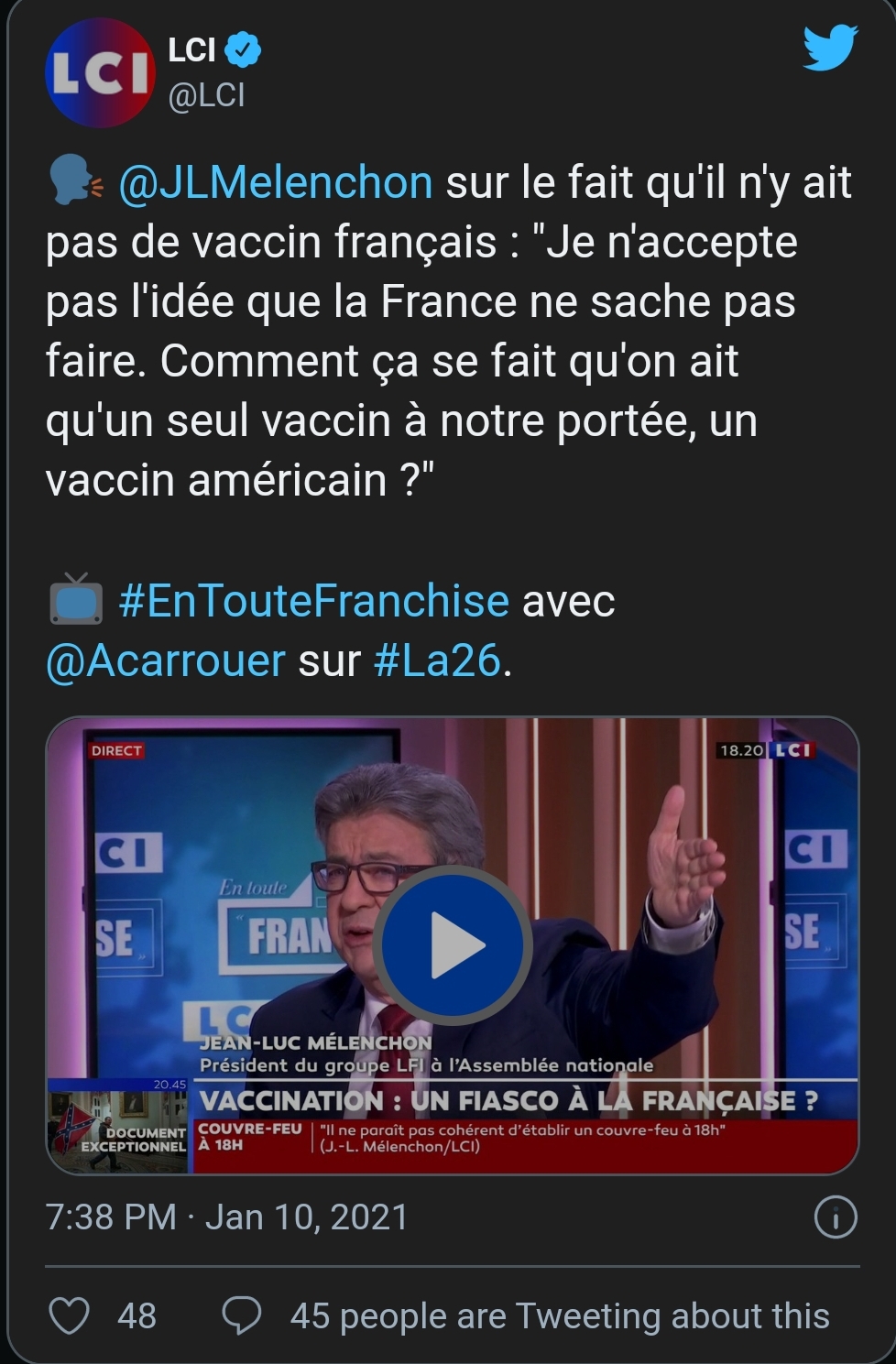Open 45 people are Tweeting about this
The width and height of the screenshot is (896, 1364).
pyautogui.click(x=559, y=1315)
